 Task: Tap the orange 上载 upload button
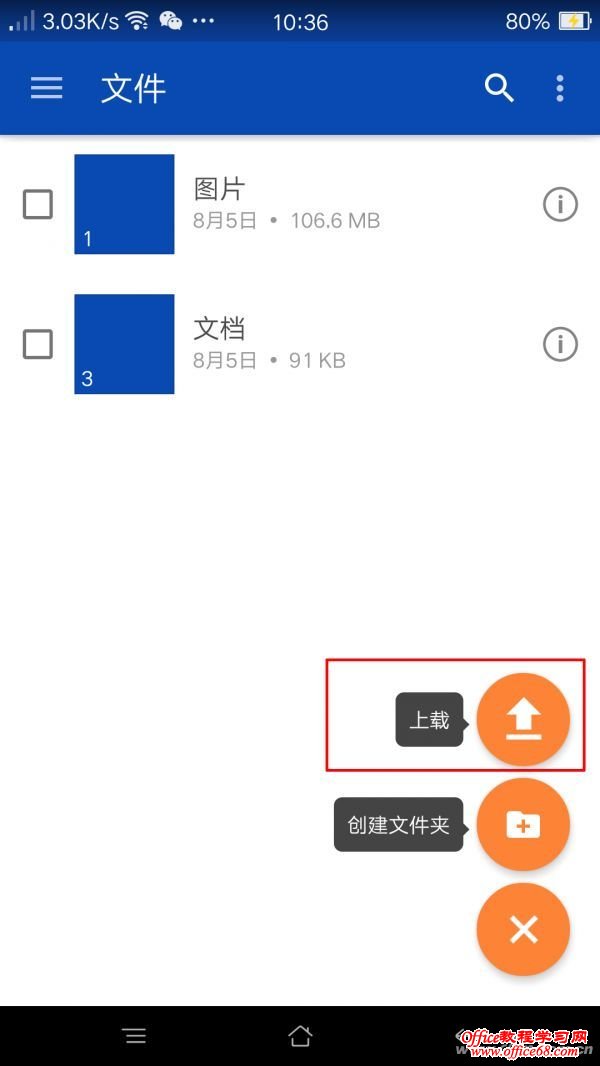[x=523, y=719]
